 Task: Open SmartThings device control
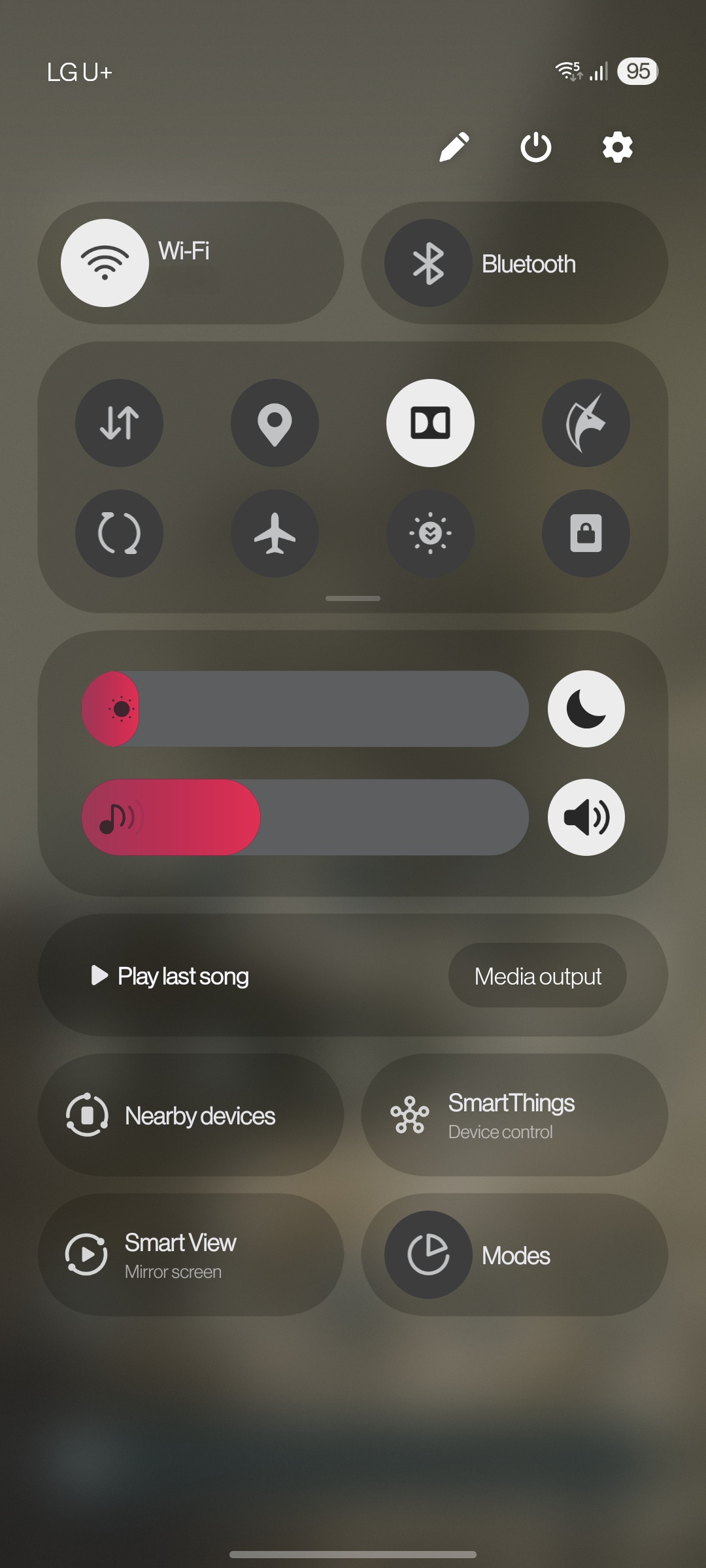point(514,1115)
